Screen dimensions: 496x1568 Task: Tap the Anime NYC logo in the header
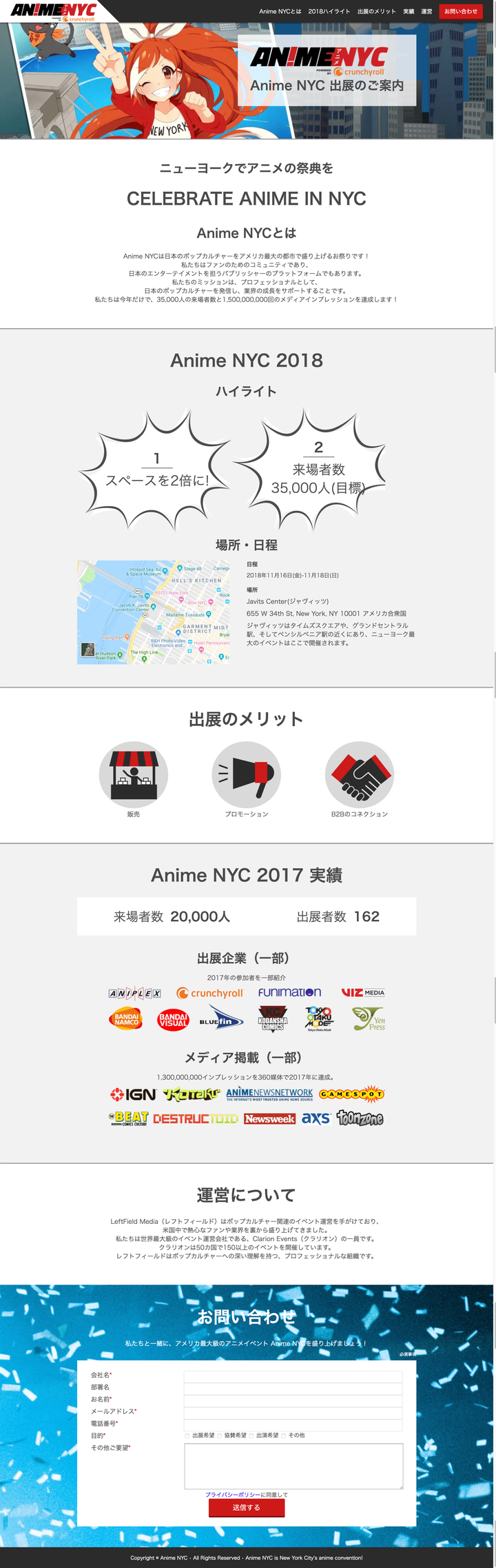tap(53, 11)
